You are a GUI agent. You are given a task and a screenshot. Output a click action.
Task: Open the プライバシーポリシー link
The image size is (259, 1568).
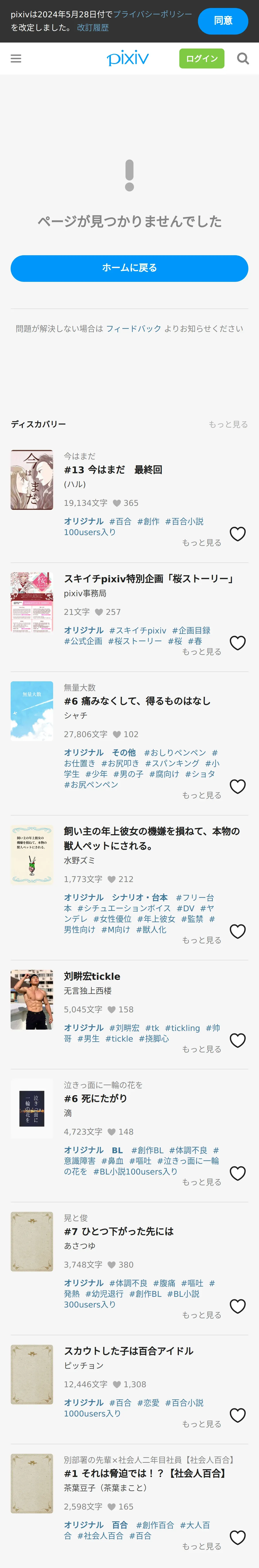[153, 14]
